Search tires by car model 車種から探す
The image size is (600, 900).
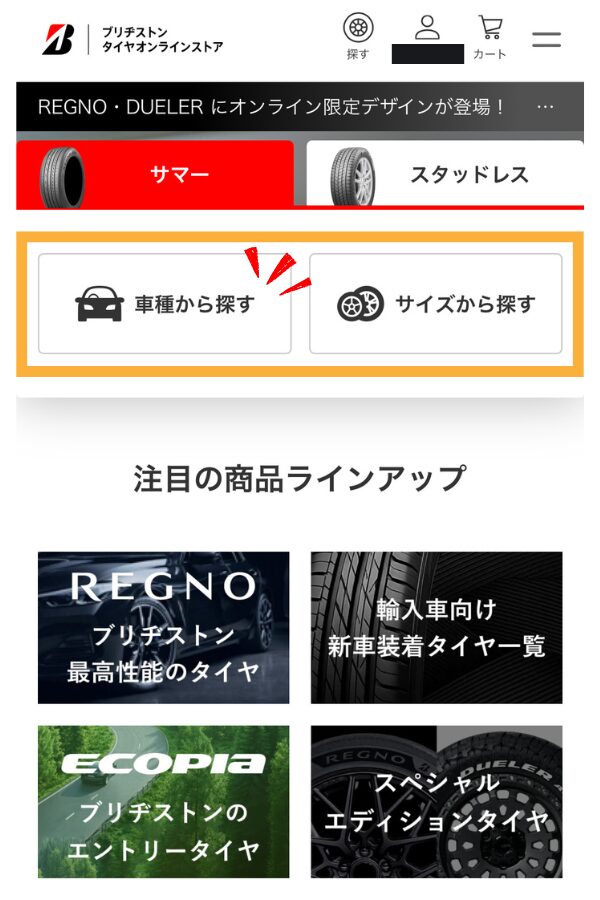pos(165,304)
